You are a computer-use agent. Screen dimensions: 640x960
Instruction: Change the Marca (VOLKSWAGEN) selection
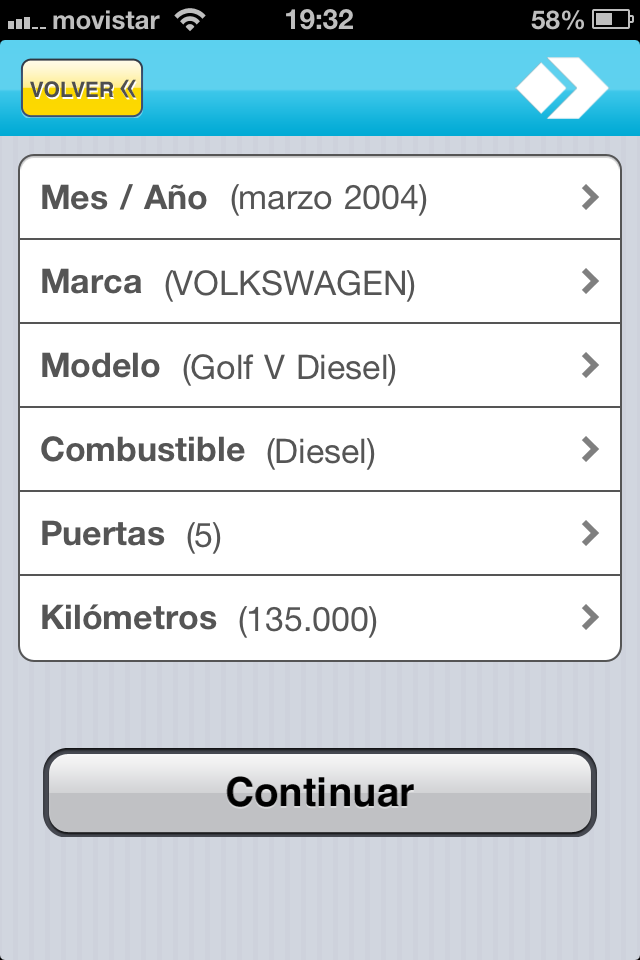tap(320, 282)
